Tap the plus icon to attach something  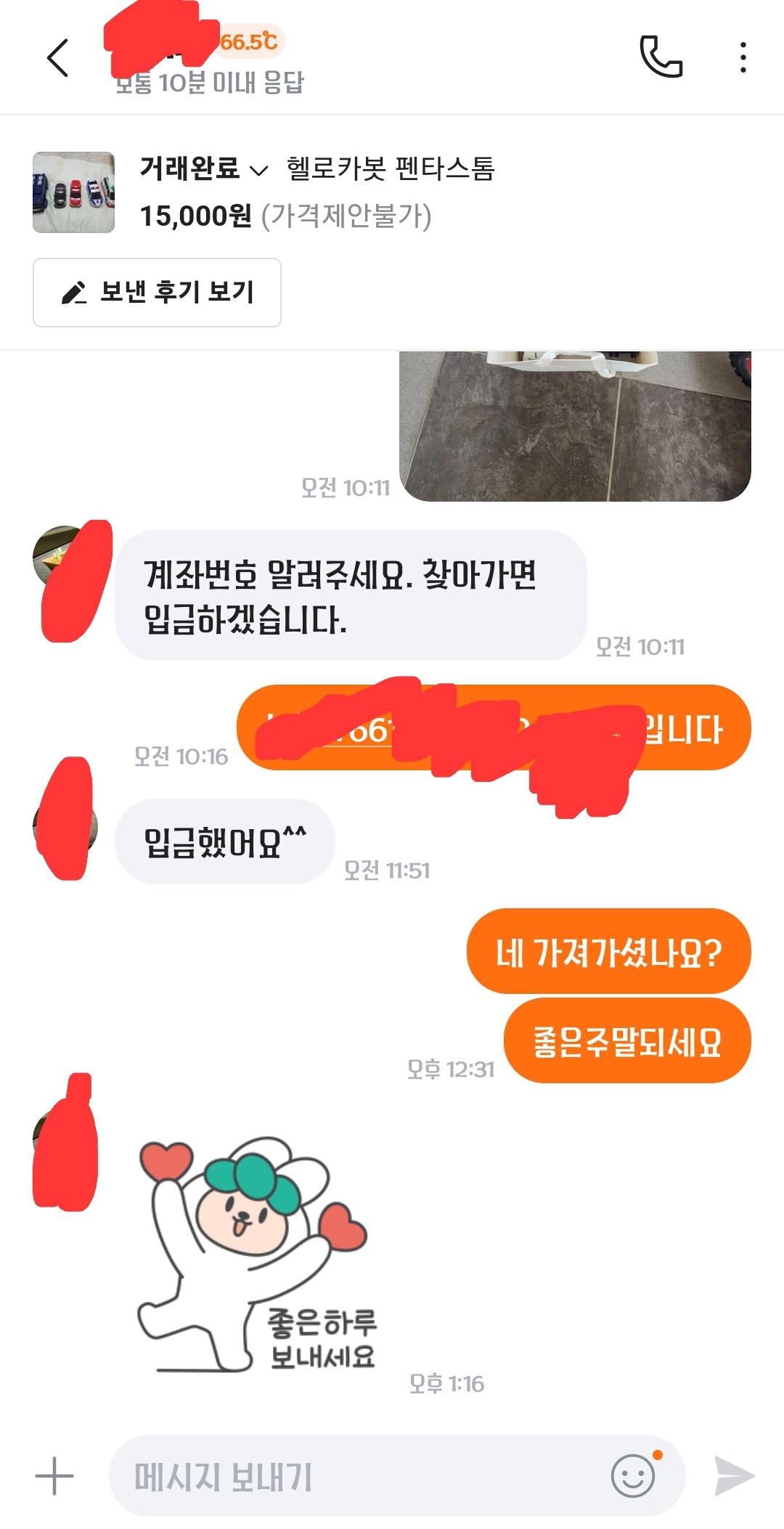click(x=54, y=1476)
